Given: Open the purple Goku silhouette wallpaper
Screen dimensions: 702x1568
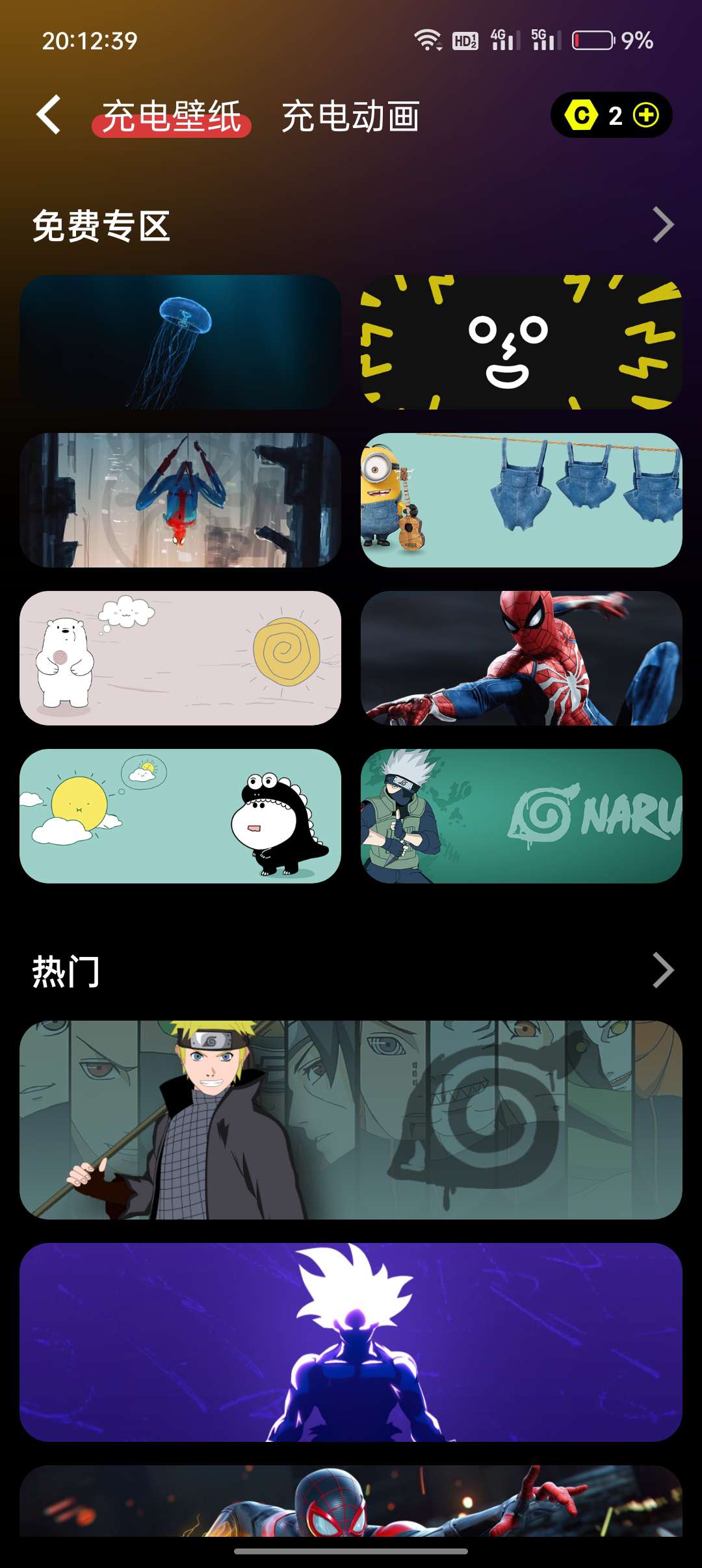Looking at the screenshot, I should tap(350, 1342).
